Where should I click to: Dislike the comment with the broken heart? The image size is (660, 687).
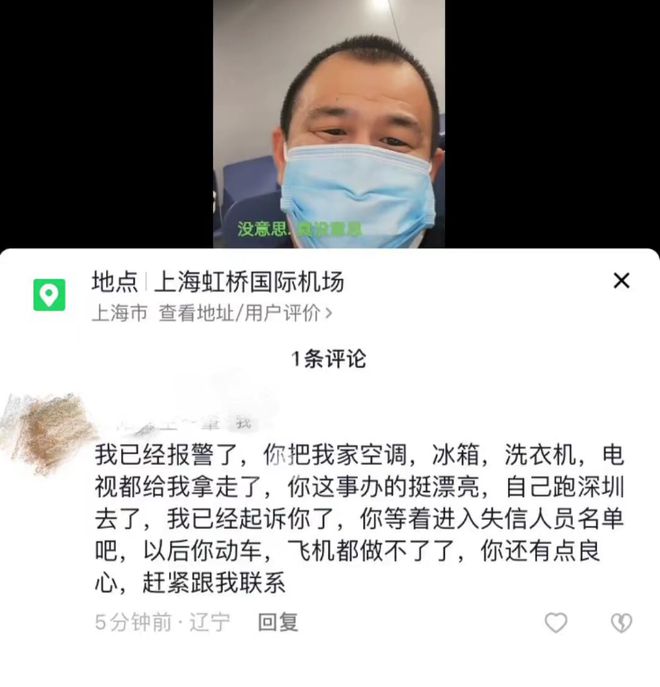(x=621, y=623)
